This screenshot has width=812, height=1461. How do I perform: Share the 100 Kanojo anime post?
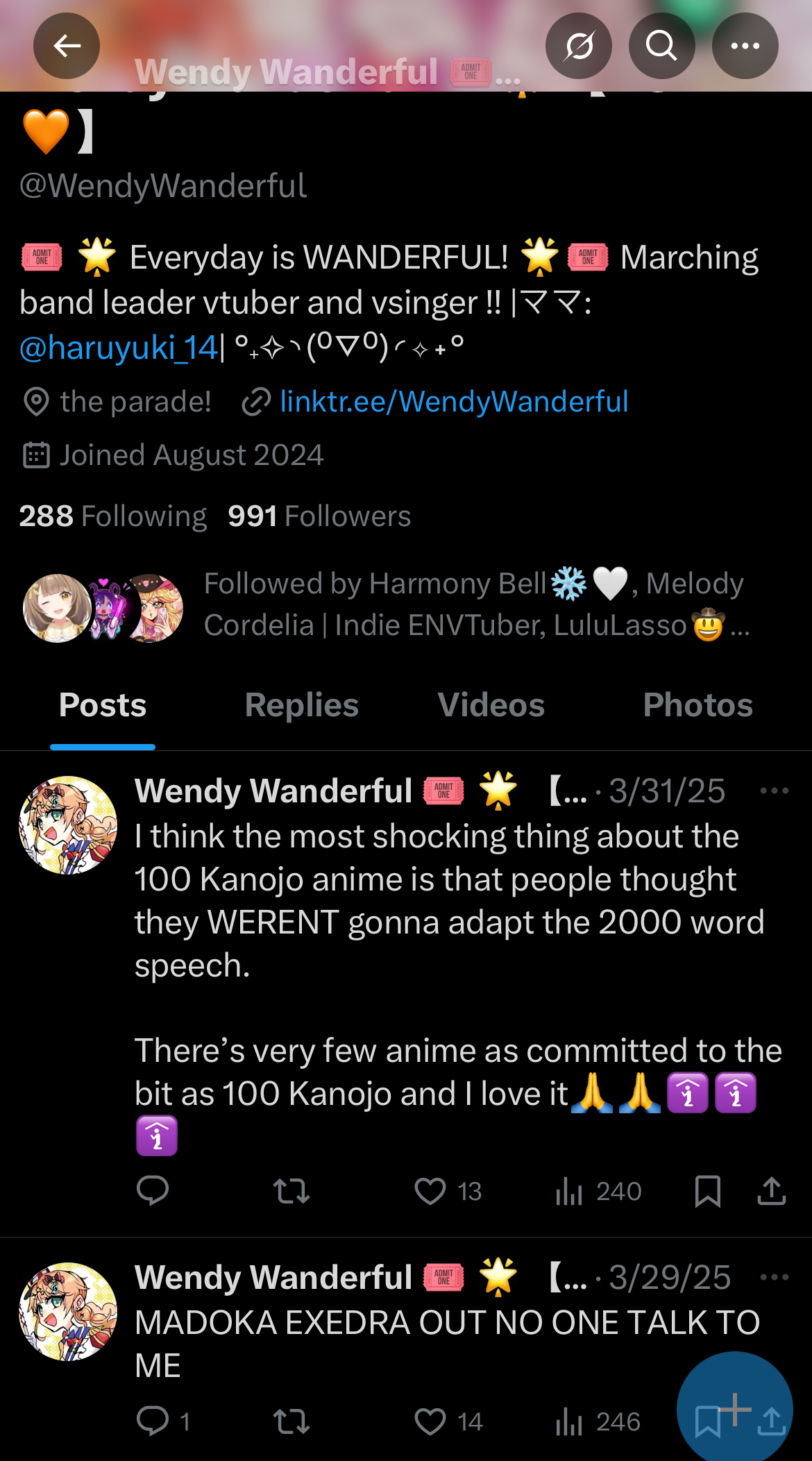[771, 1192]
